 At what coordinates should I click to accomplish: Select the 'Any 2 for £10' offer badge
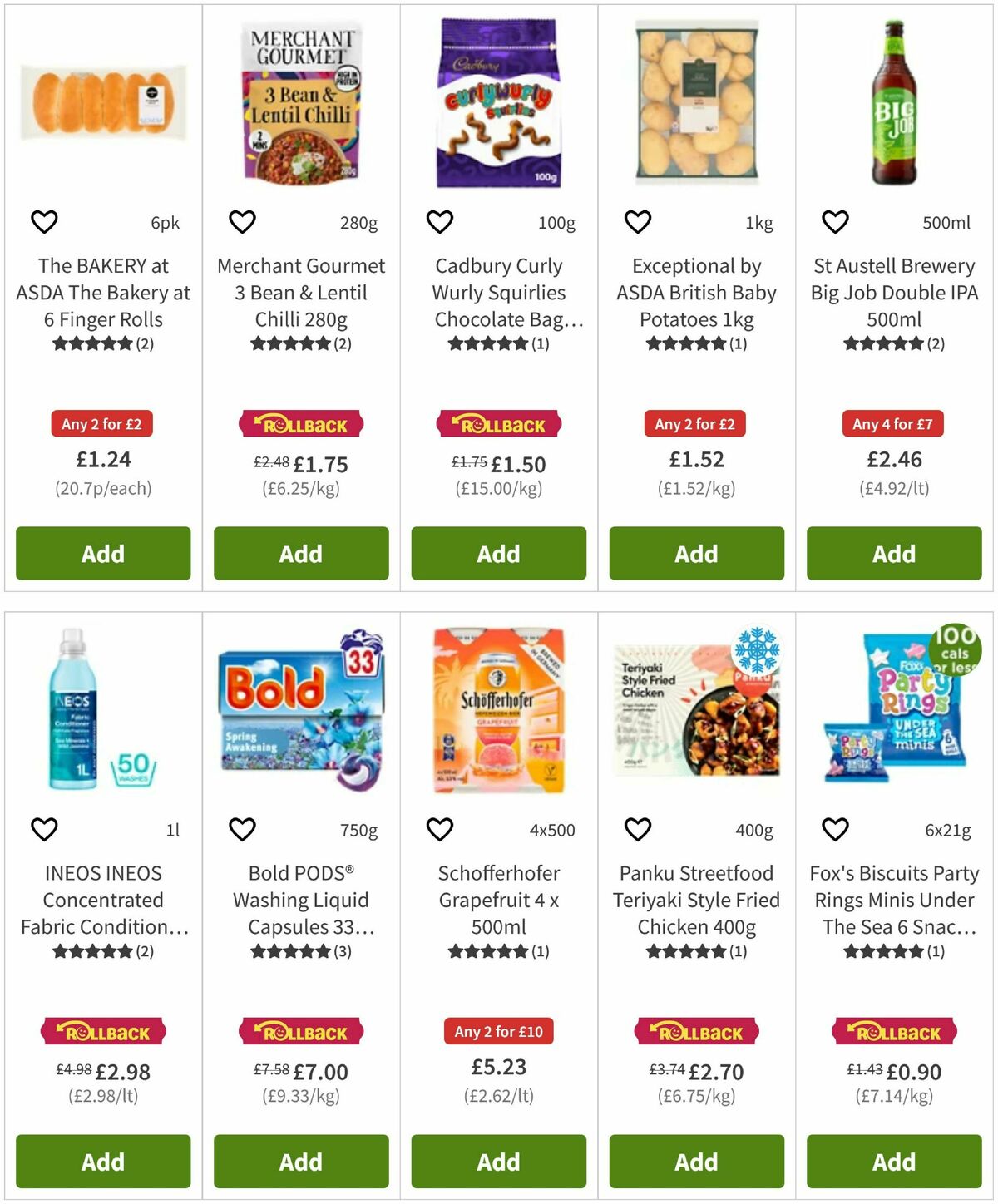(497, 1031)
